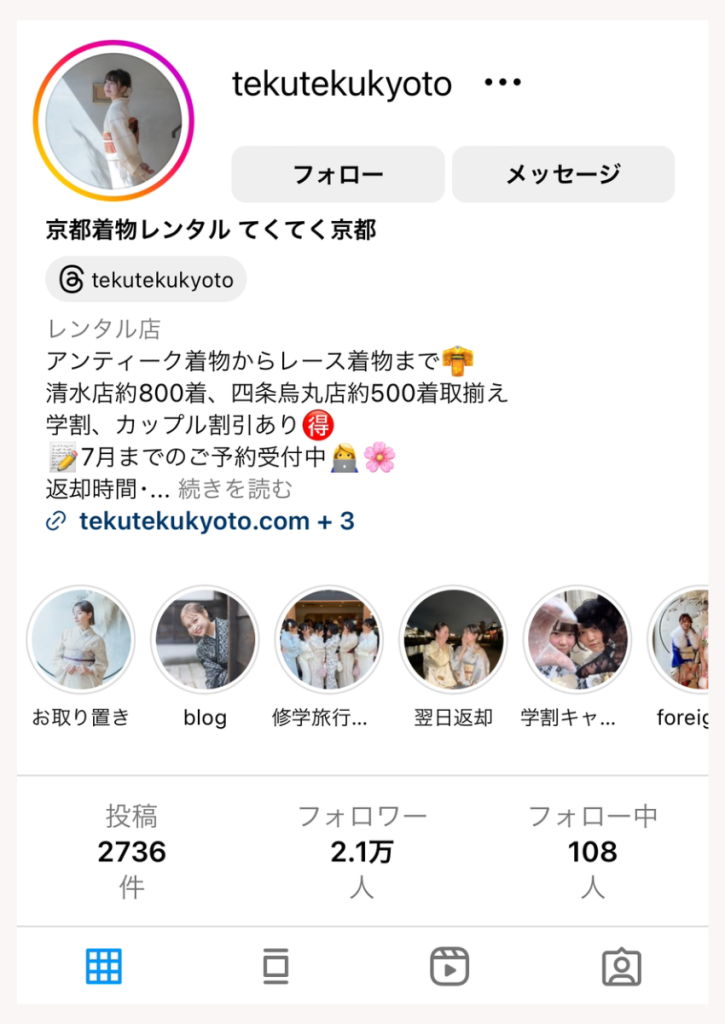Show the フォロー中 list

point(593,851)
